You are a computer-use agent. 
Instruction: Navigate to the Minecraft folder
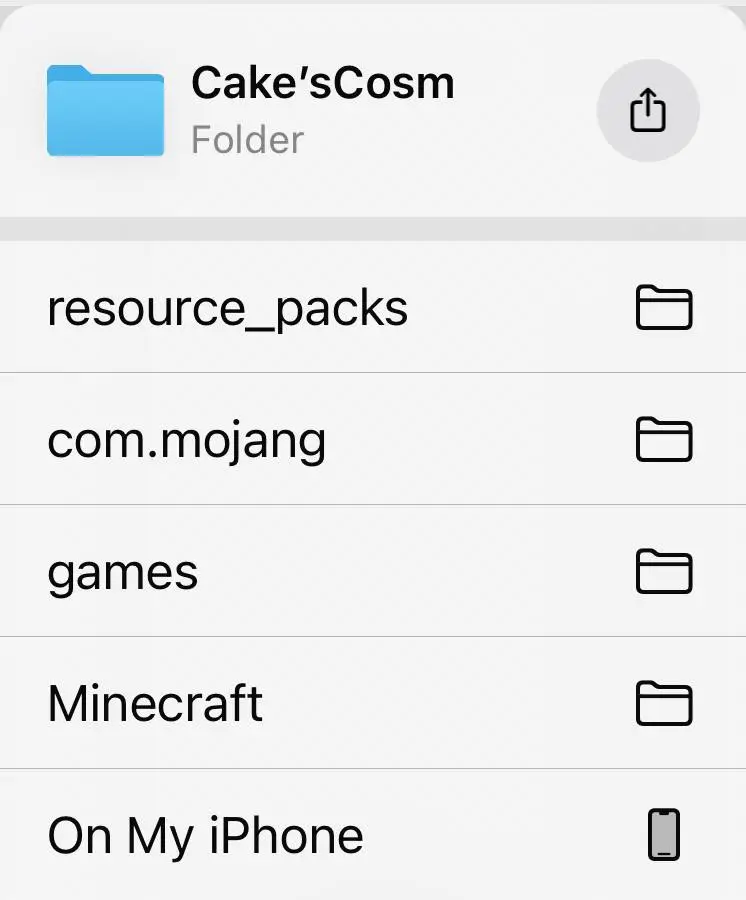[x=372, y=704]
